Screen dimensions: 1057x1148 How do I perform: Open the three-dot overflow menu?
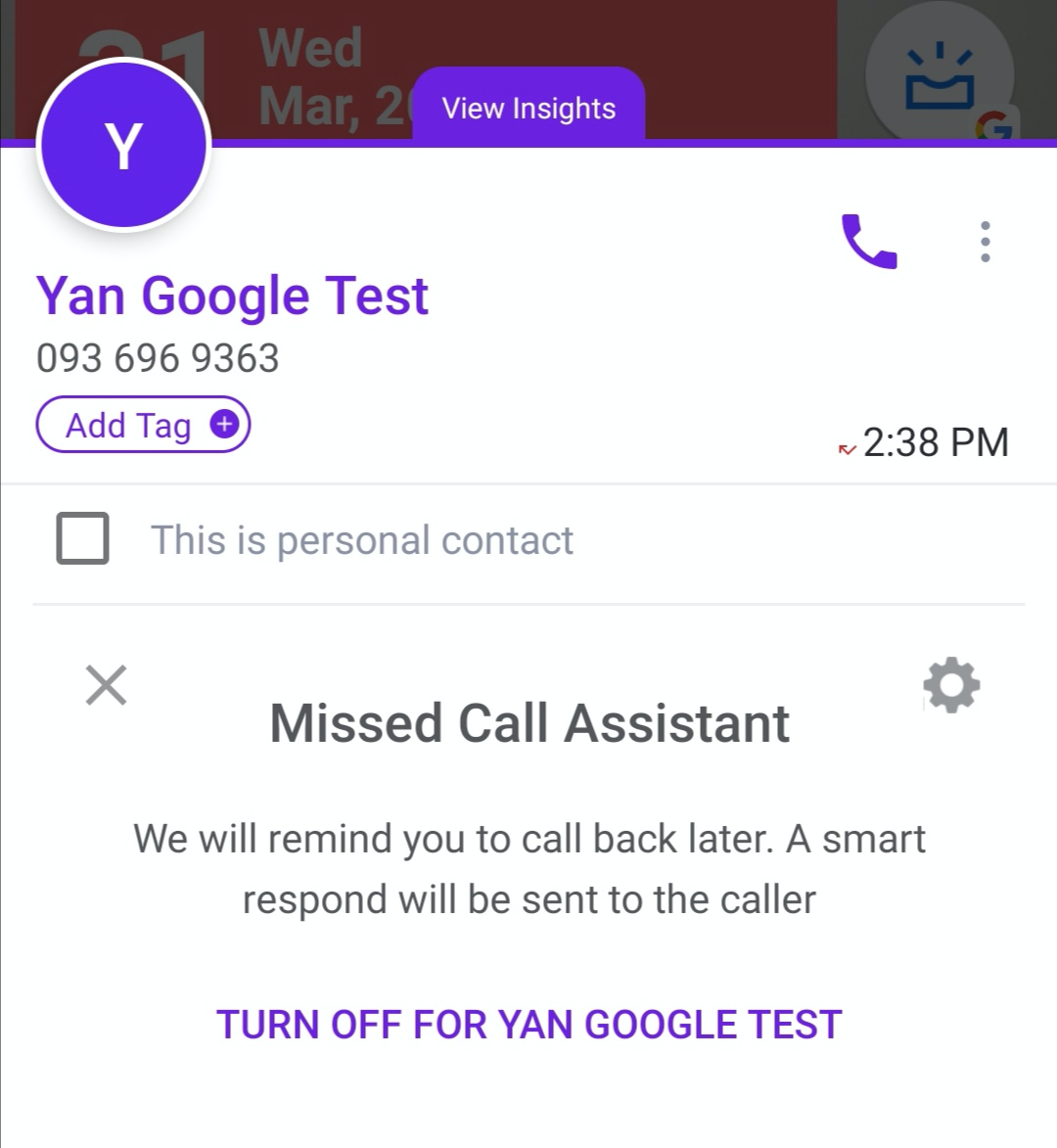coord(985,242)
